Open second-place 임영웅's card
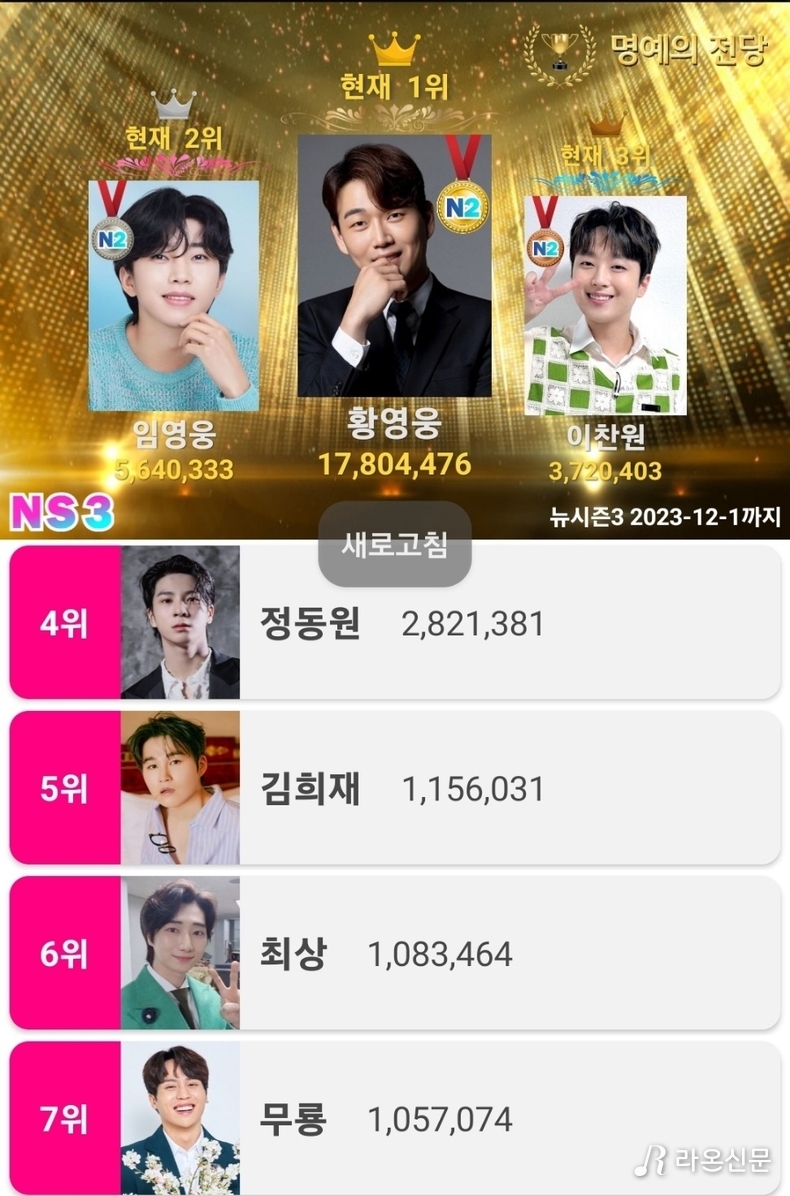Image resolution: width=790 pixels, height=1196 pixels. click(174, 296)
